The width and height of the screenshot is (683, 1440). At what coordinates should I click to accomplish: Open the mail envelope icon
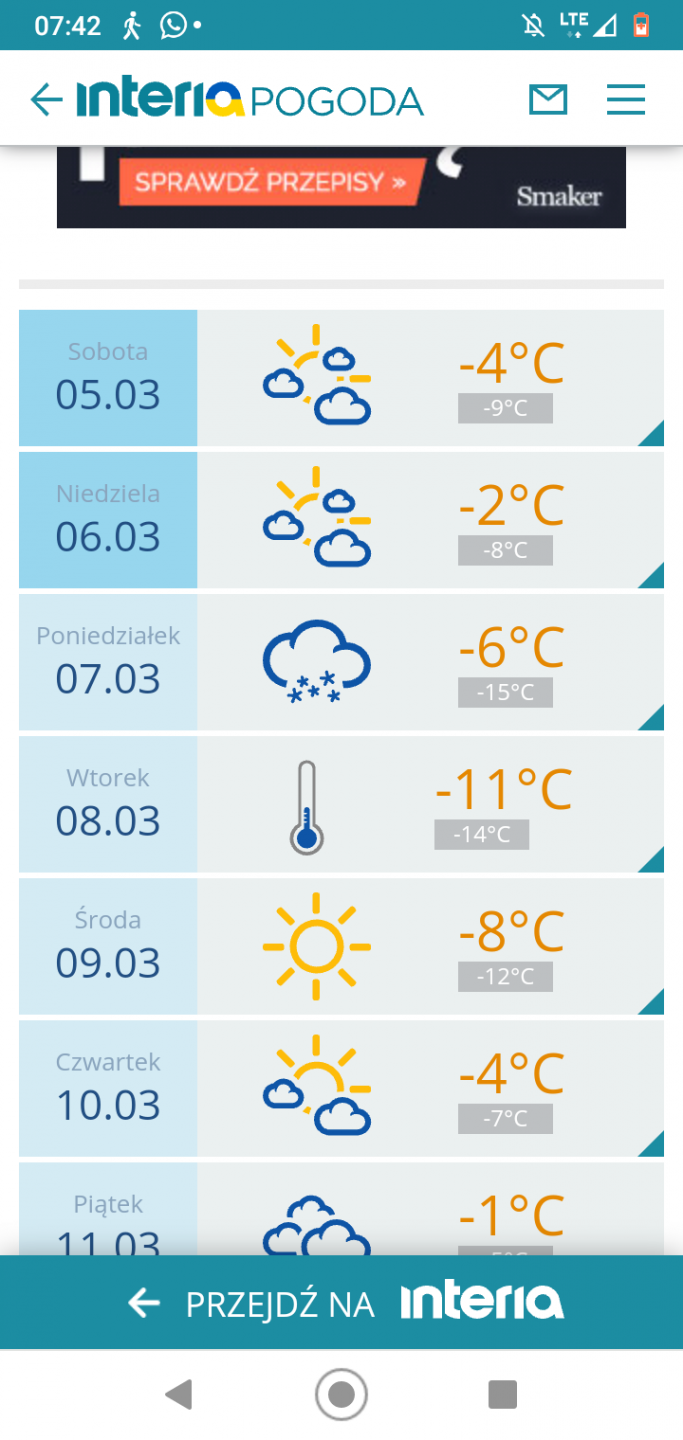[548, 100]
